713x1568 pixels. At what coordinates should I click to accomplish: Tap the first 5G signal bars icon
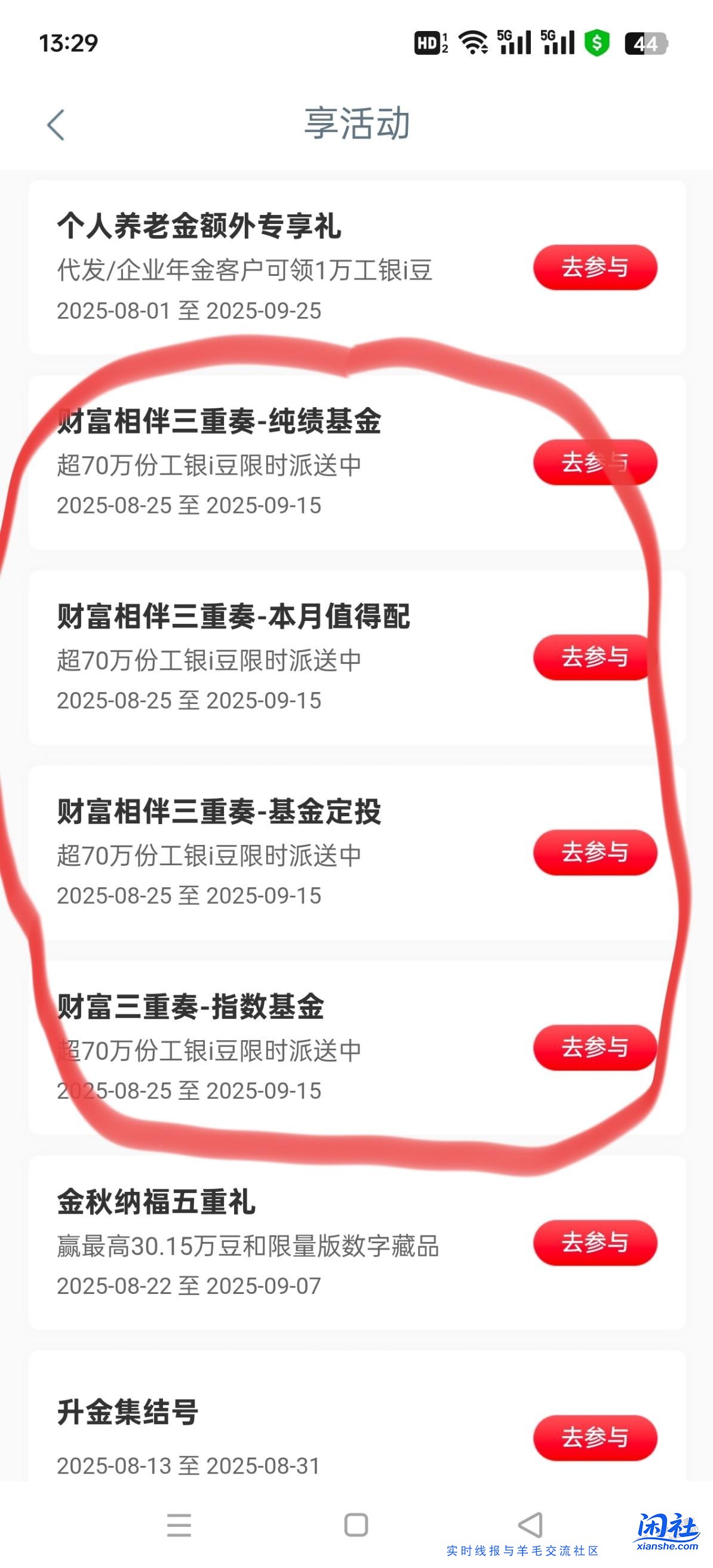pos(515,41)
